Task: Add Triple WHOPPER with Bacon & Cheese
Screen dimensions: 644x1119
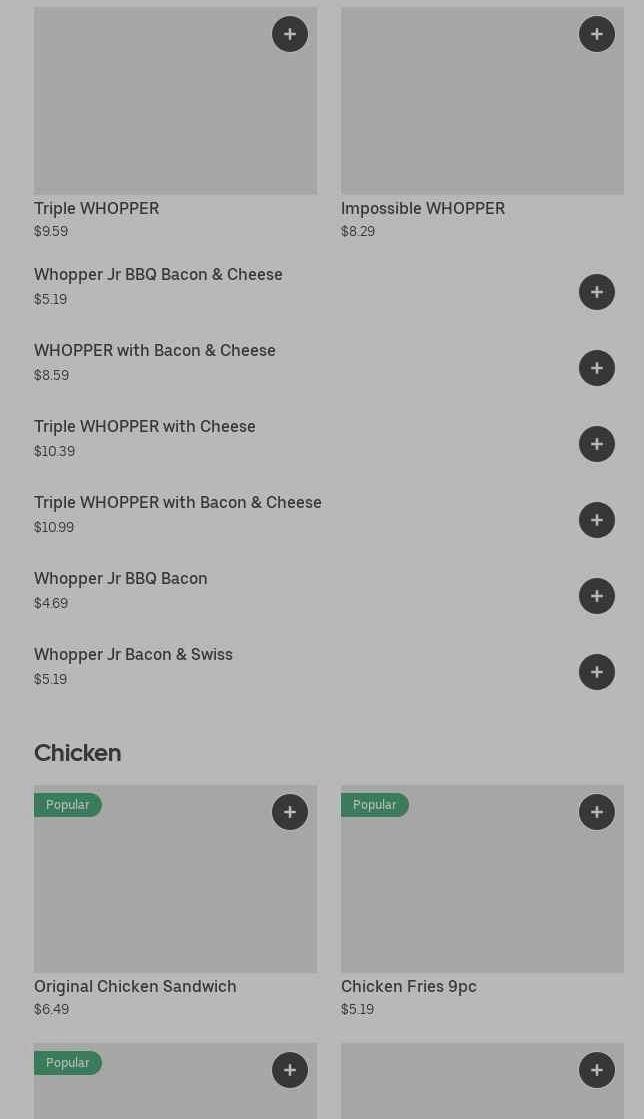Action: 597,520
